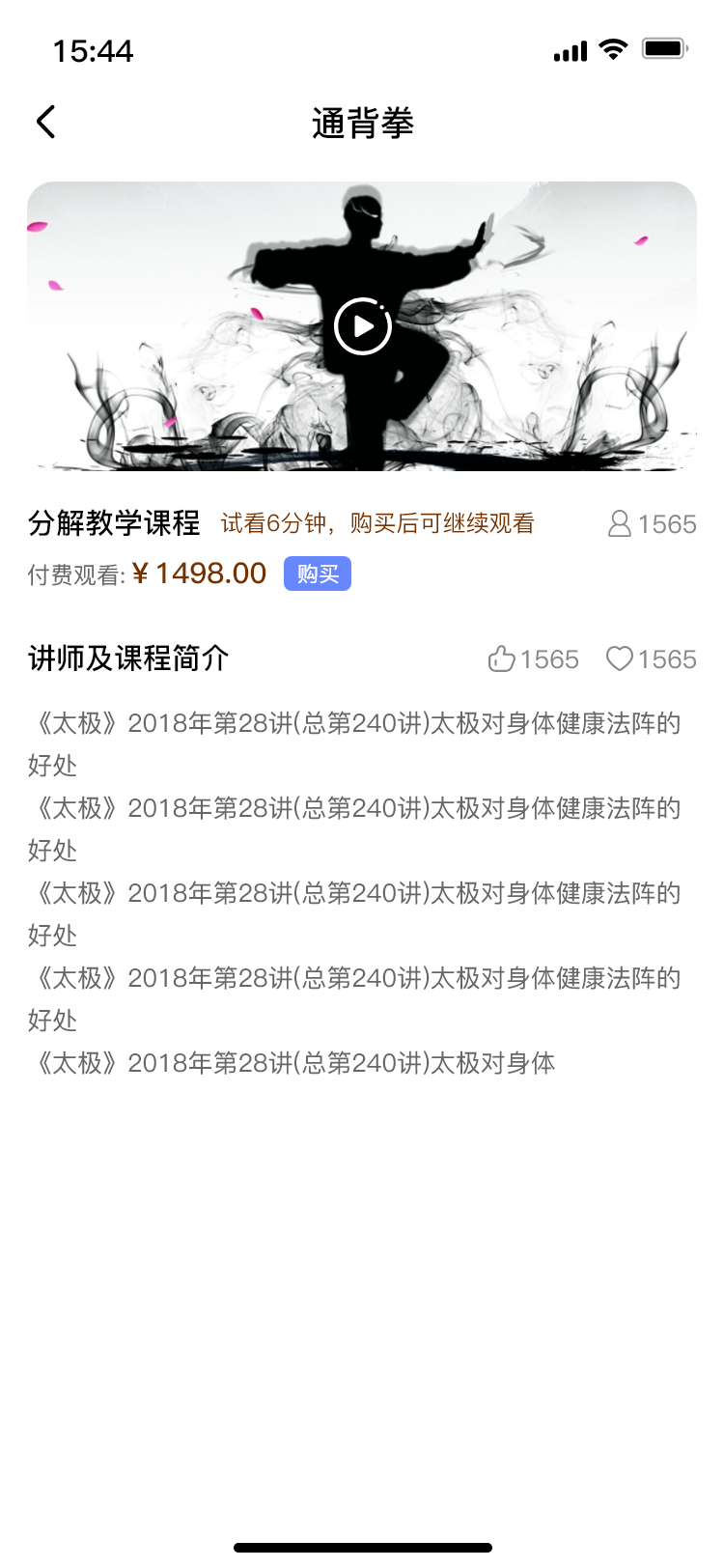Click the back arrow icon

[43, 123]
